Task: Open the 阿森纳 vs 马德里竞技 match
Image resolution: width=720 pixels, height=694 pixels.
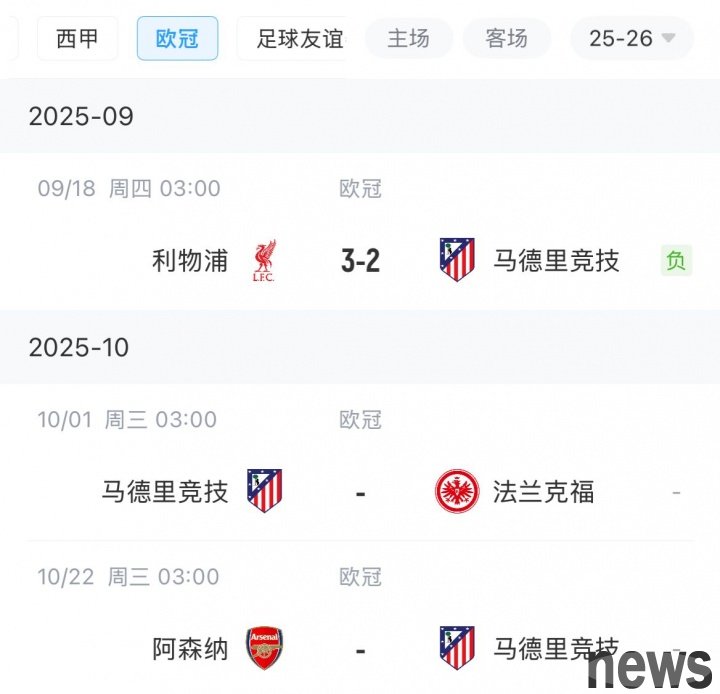Action: [360, 648]
